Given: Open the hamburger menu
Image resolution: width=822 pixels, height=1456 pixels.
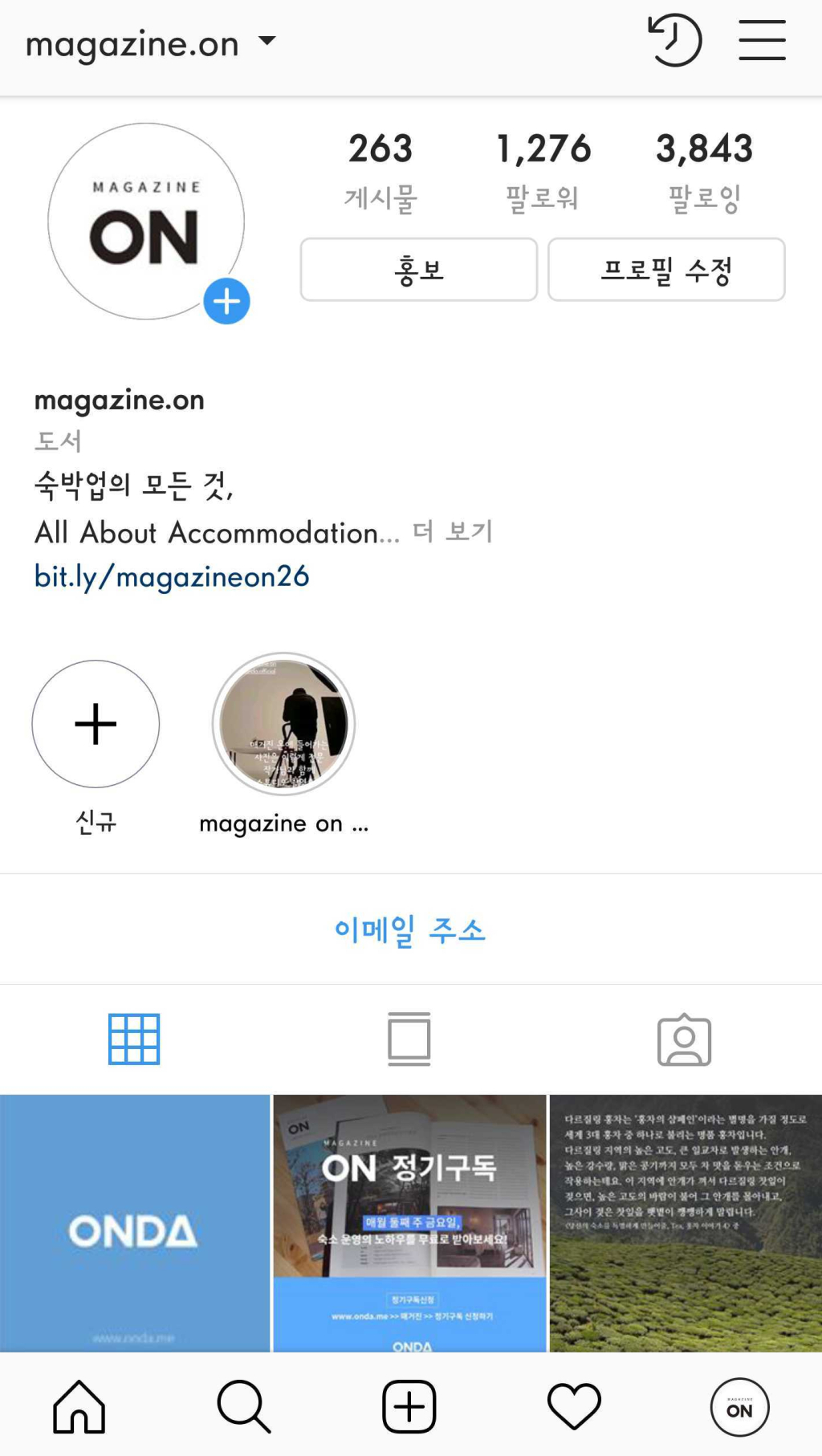Looking at the screenshot, I should (762, 41).
